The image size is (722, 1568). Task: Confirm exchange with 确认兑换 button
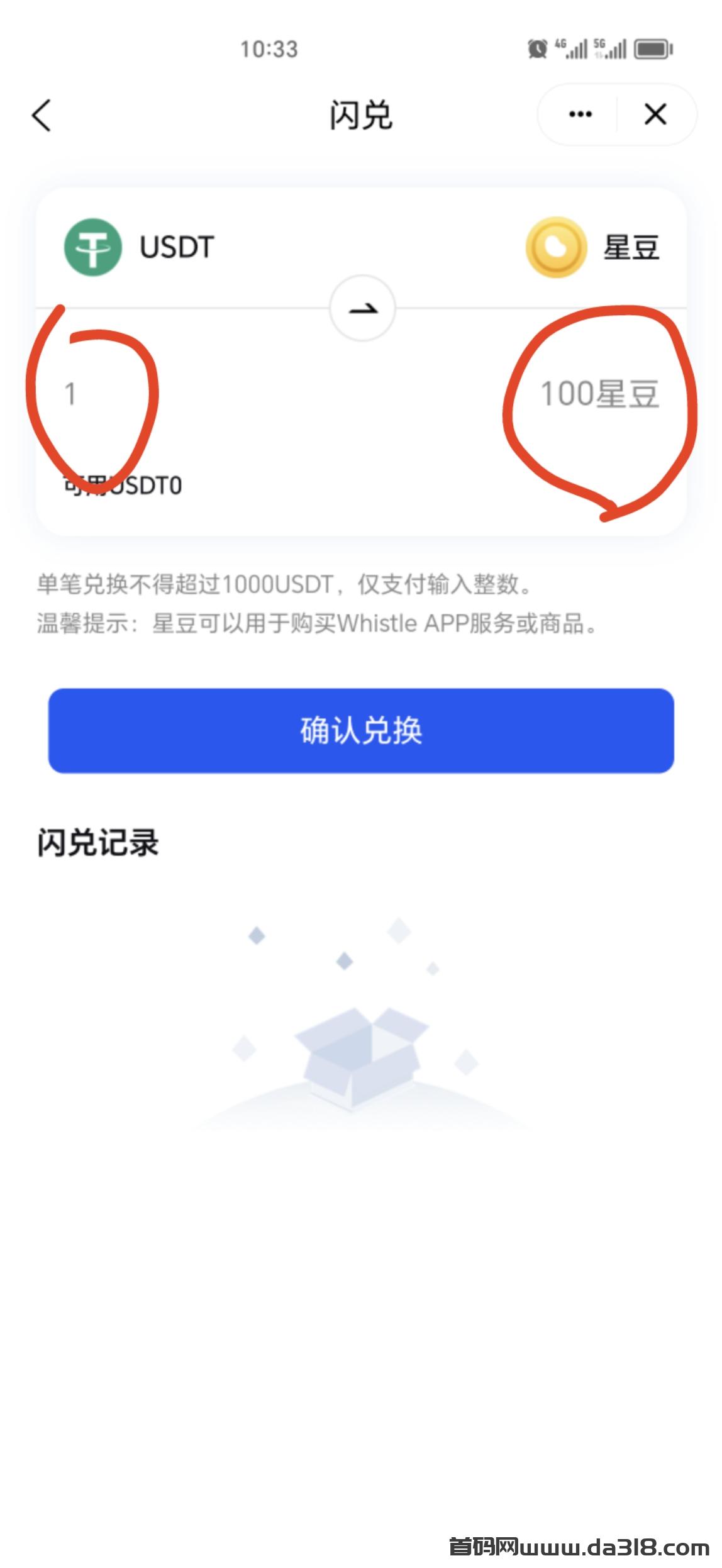click(x=361, y=730)
